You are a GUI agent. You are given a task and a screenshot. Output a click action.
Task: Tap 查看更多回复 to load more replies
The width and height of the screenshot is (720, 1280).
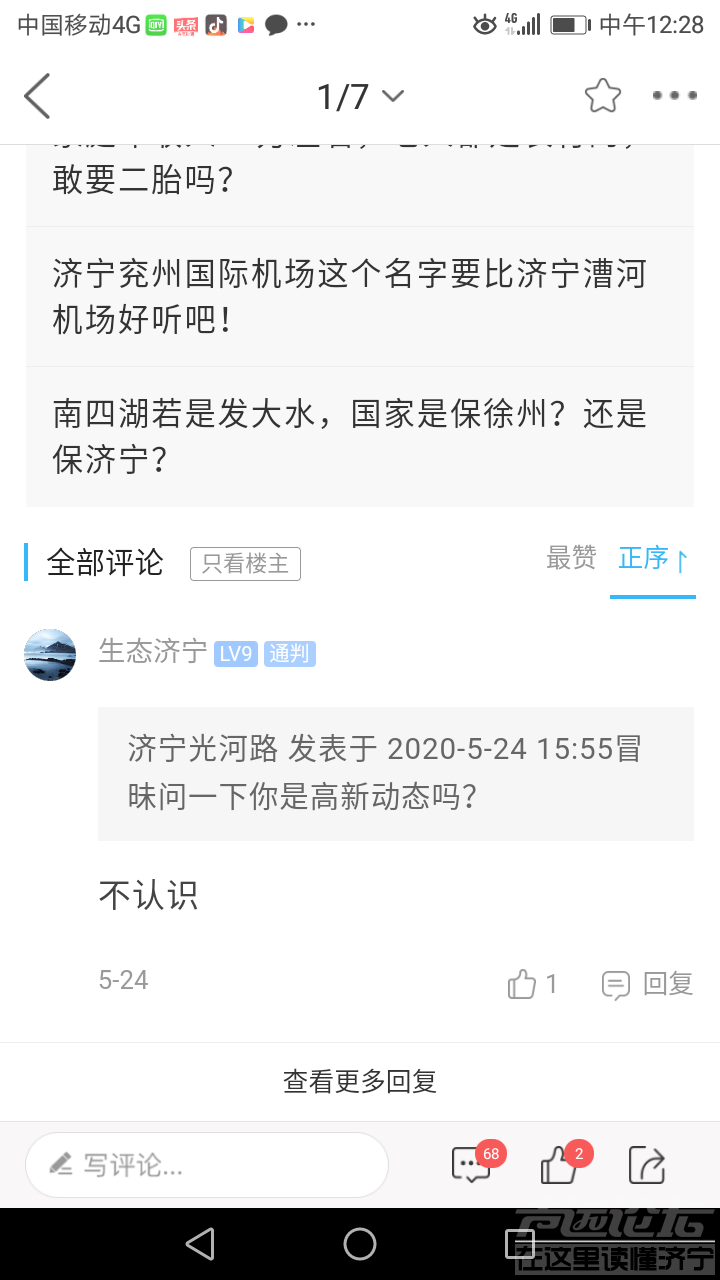pyautogui.click(x=360, y=1081)
